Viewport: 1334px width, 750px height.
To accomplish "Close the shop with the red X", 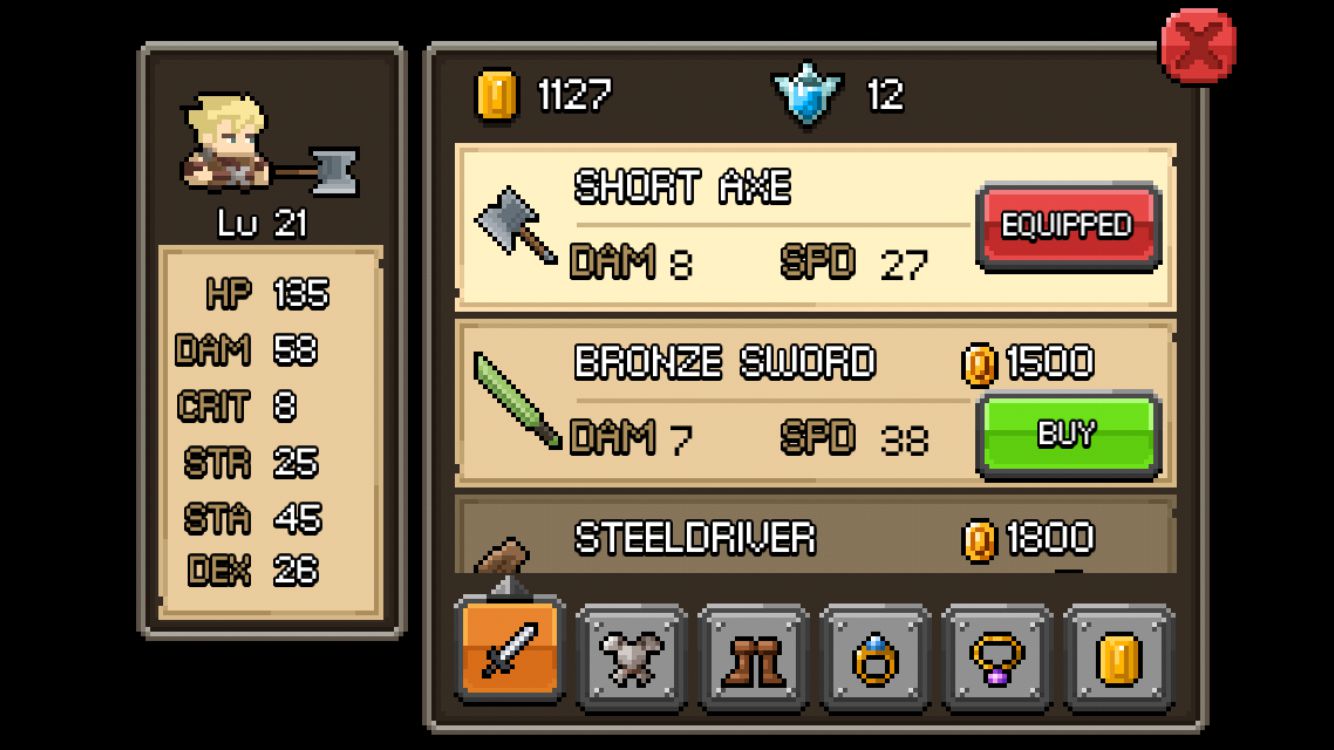I will click(x=1197, y=46).
